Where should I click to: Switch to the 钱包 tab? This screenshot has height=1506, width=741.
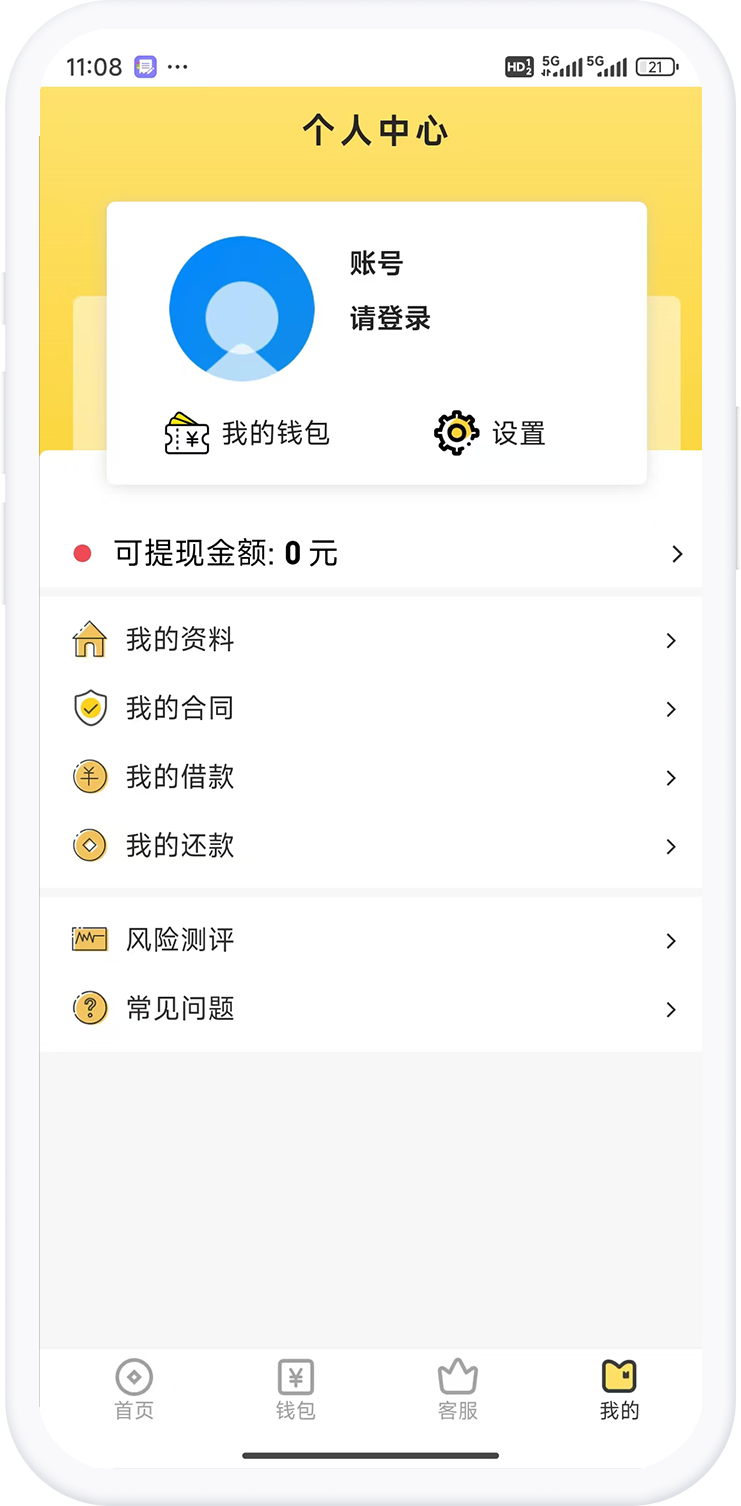coord(296,1390)
